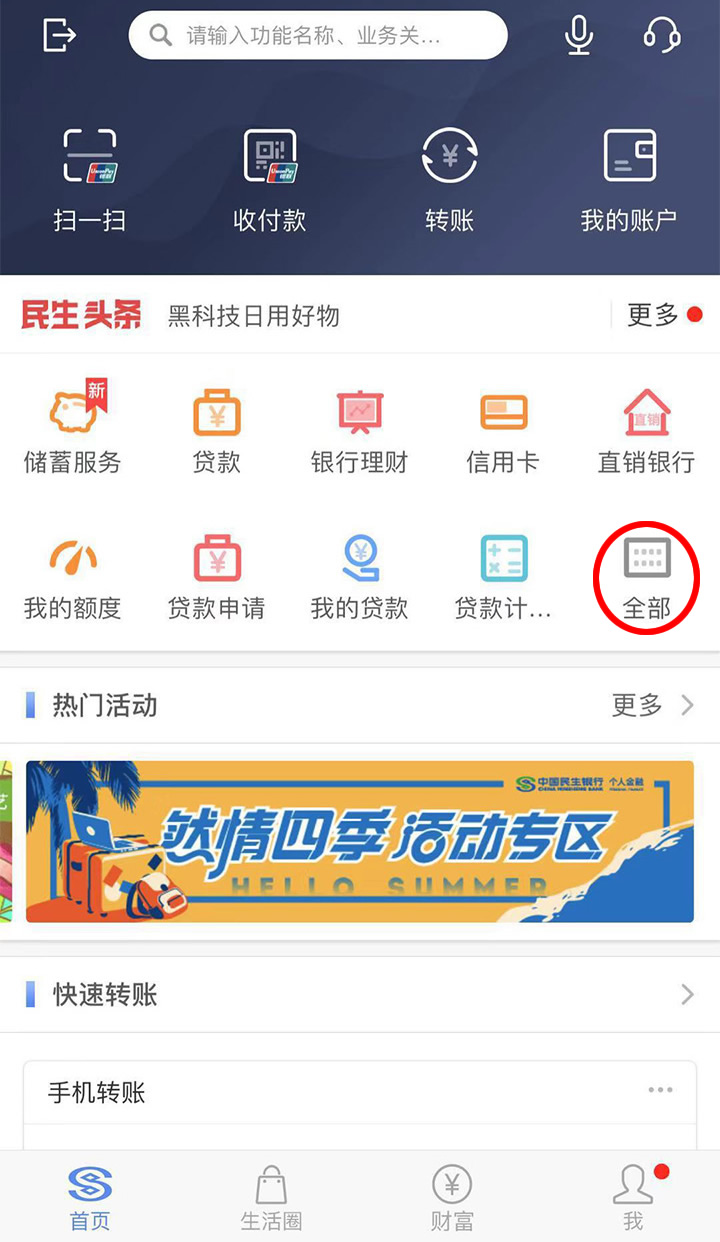Open the function search box
Screen dimensions: 720x1242
[x=318, y=36]
